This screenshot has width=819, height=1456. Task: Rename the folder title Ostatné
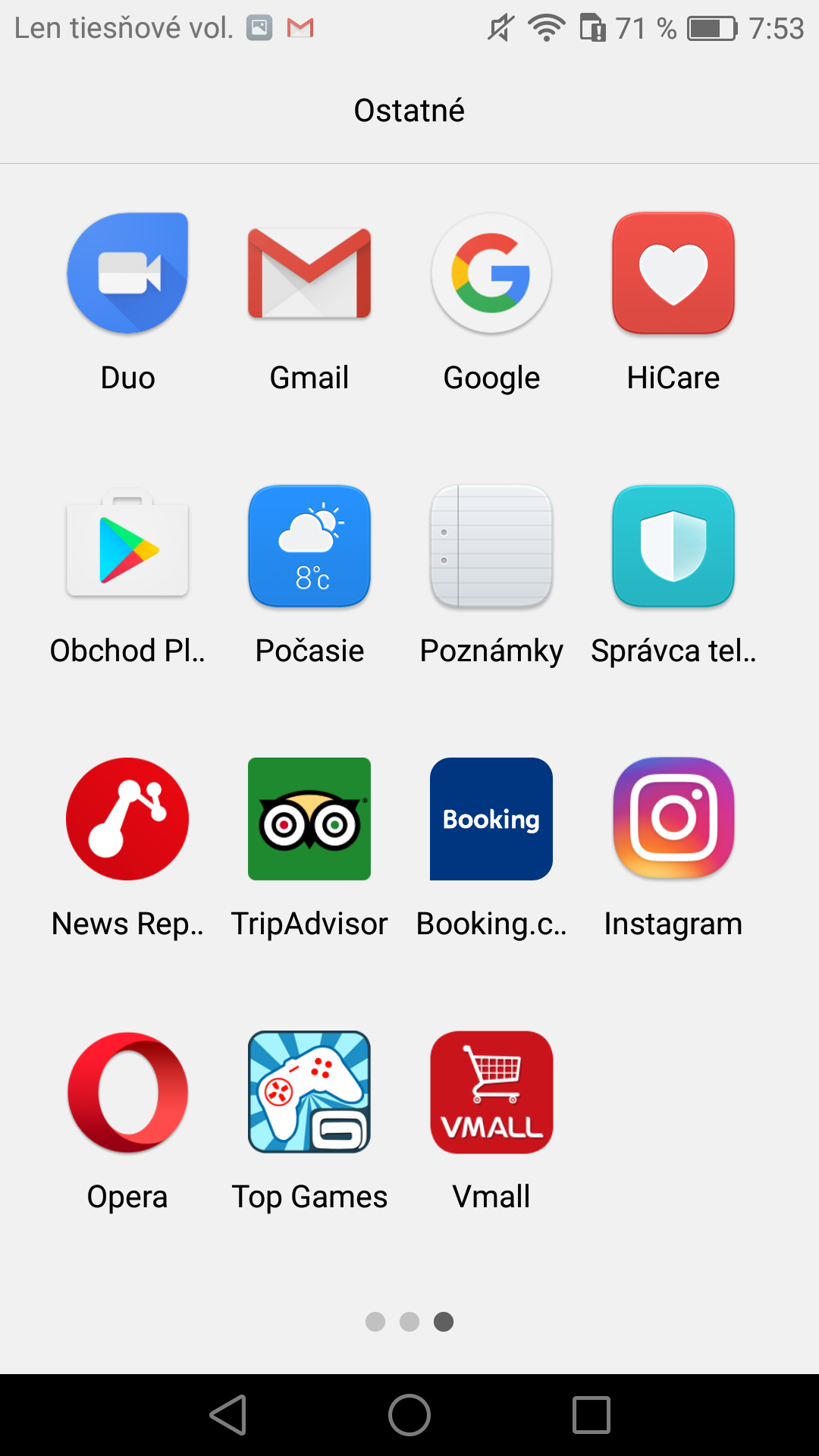(x=409, y=111)
